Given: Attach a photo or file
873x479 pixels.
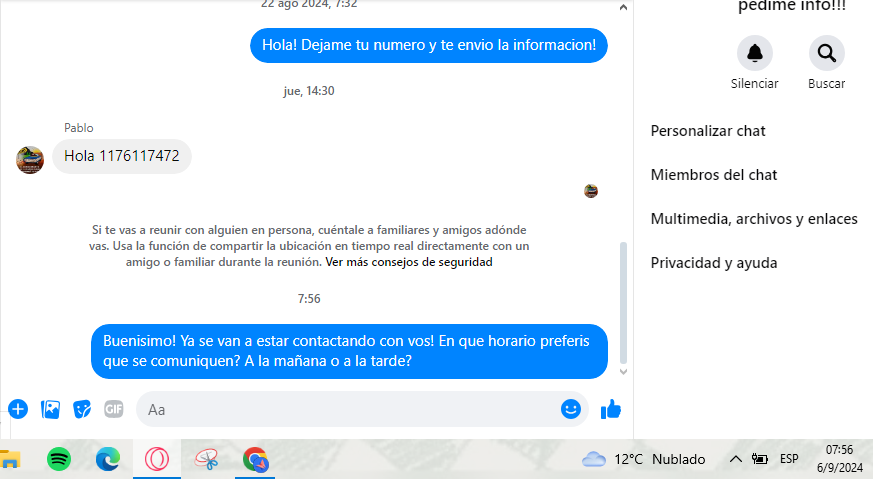Looking at the screenshot, I should pos(50,409).
